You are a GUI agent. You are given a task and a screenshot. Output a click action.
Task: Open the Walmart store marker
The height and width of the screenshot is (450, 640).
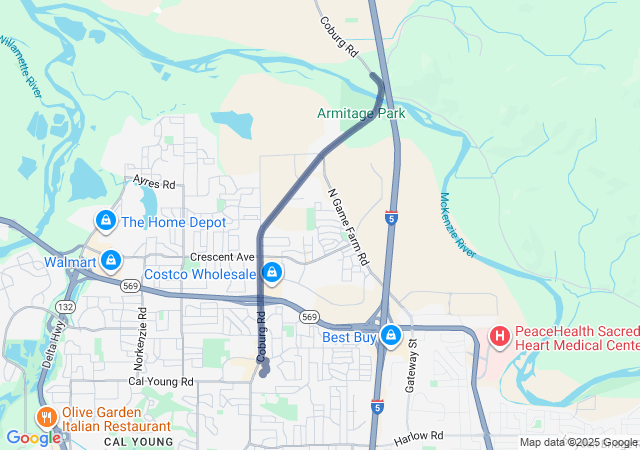[110, 262]
